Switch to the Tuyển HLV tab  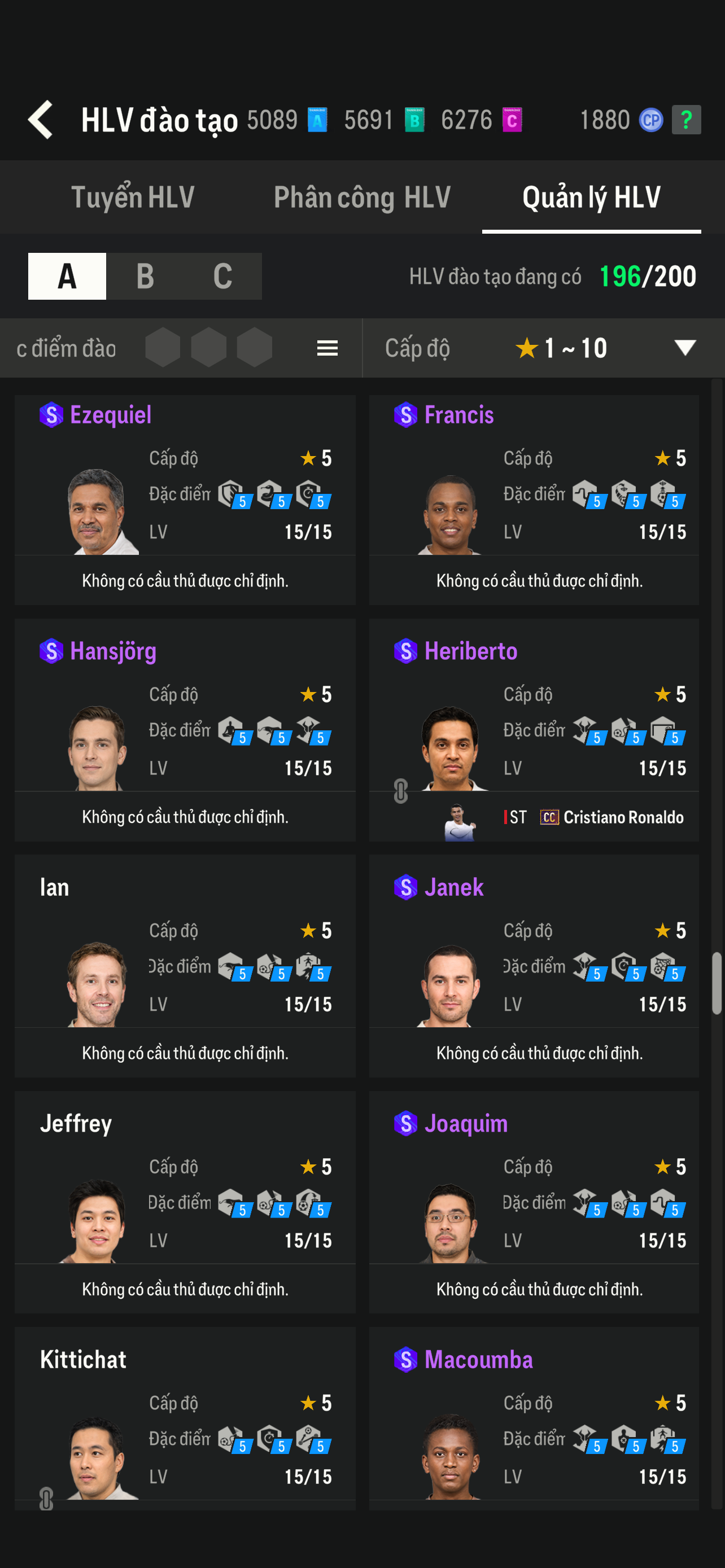point(133,197)
